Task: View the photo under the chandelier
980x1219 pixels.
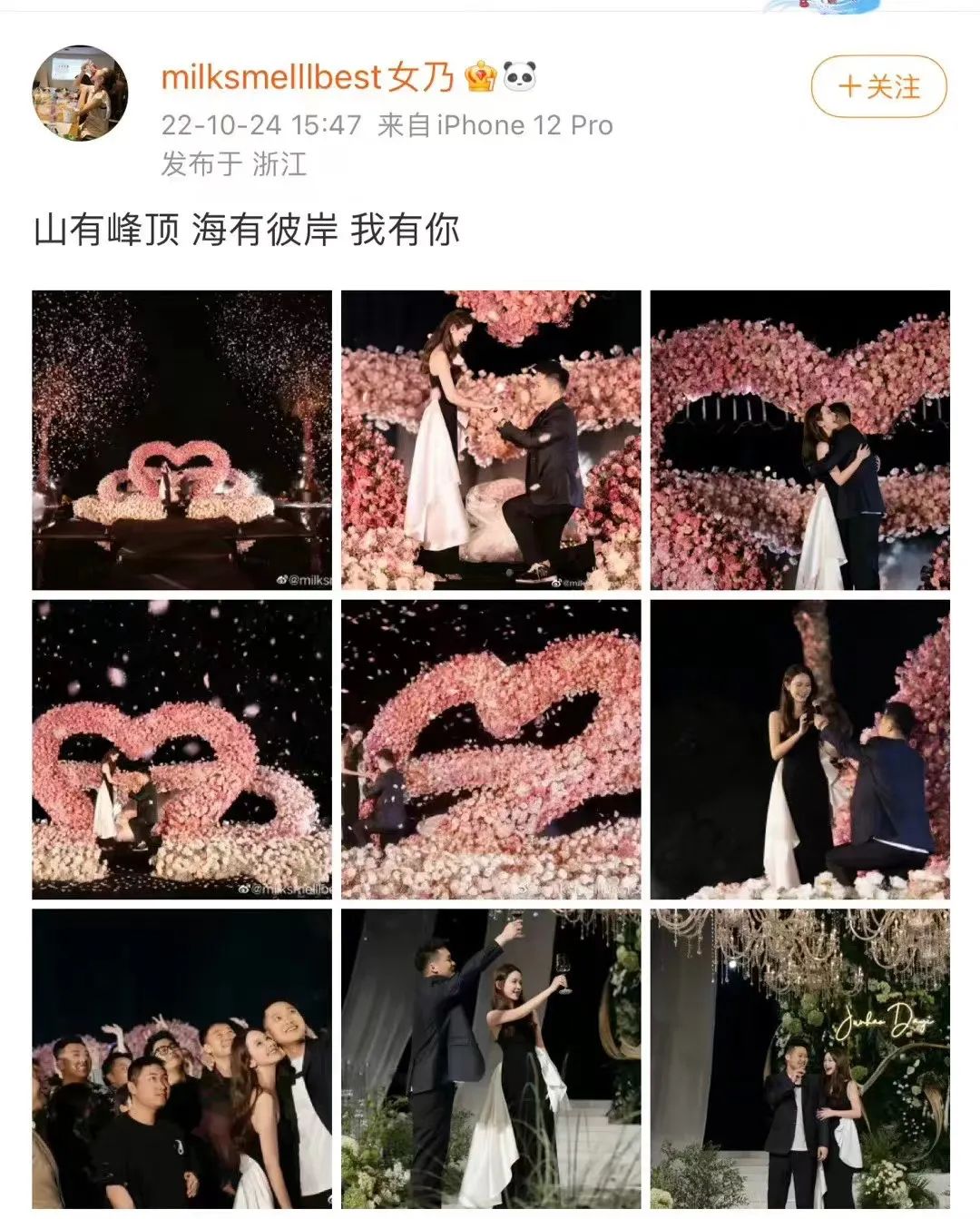Action: [799, 1058]
